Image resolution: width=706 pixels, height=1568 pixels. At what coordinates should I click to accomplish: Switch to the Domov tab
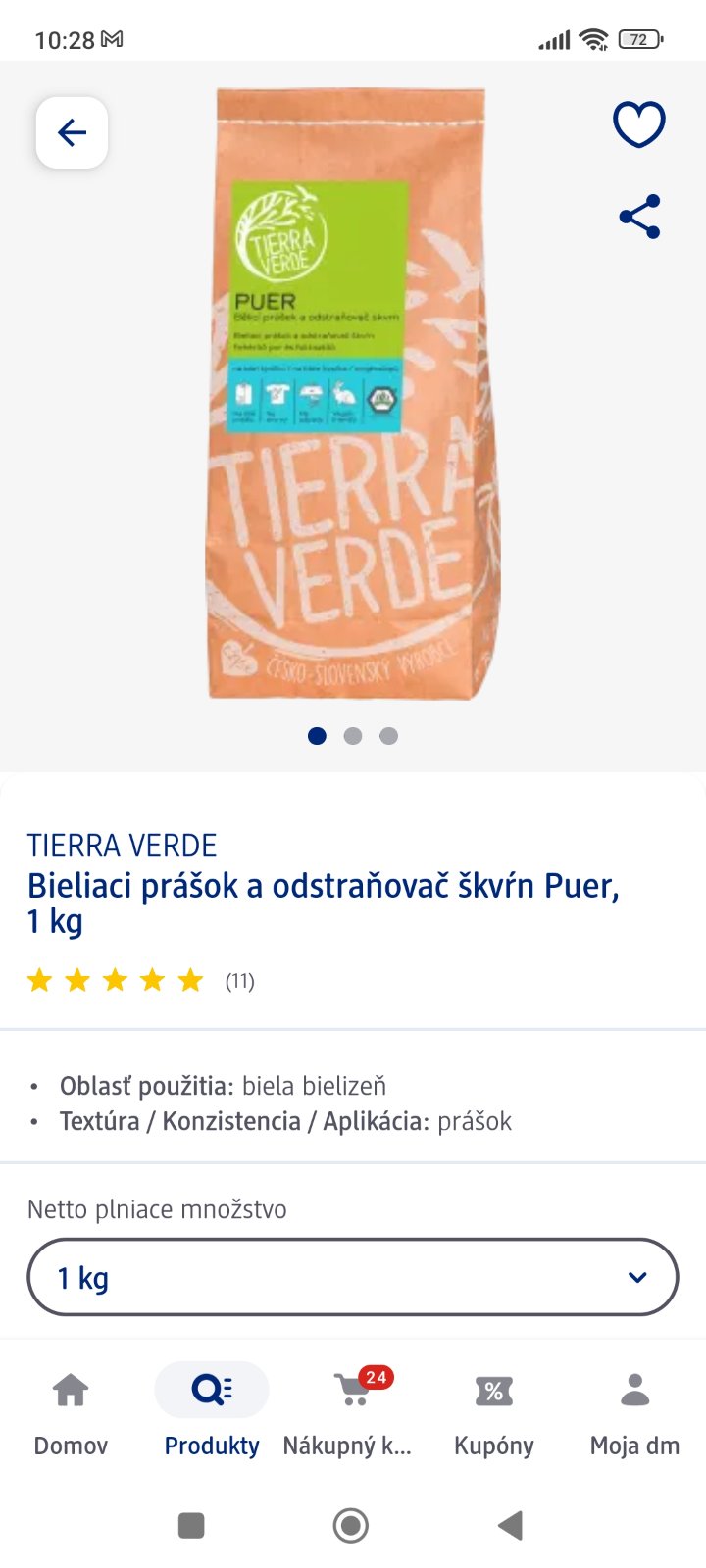pyautogui.click(x=71, y=1411)
